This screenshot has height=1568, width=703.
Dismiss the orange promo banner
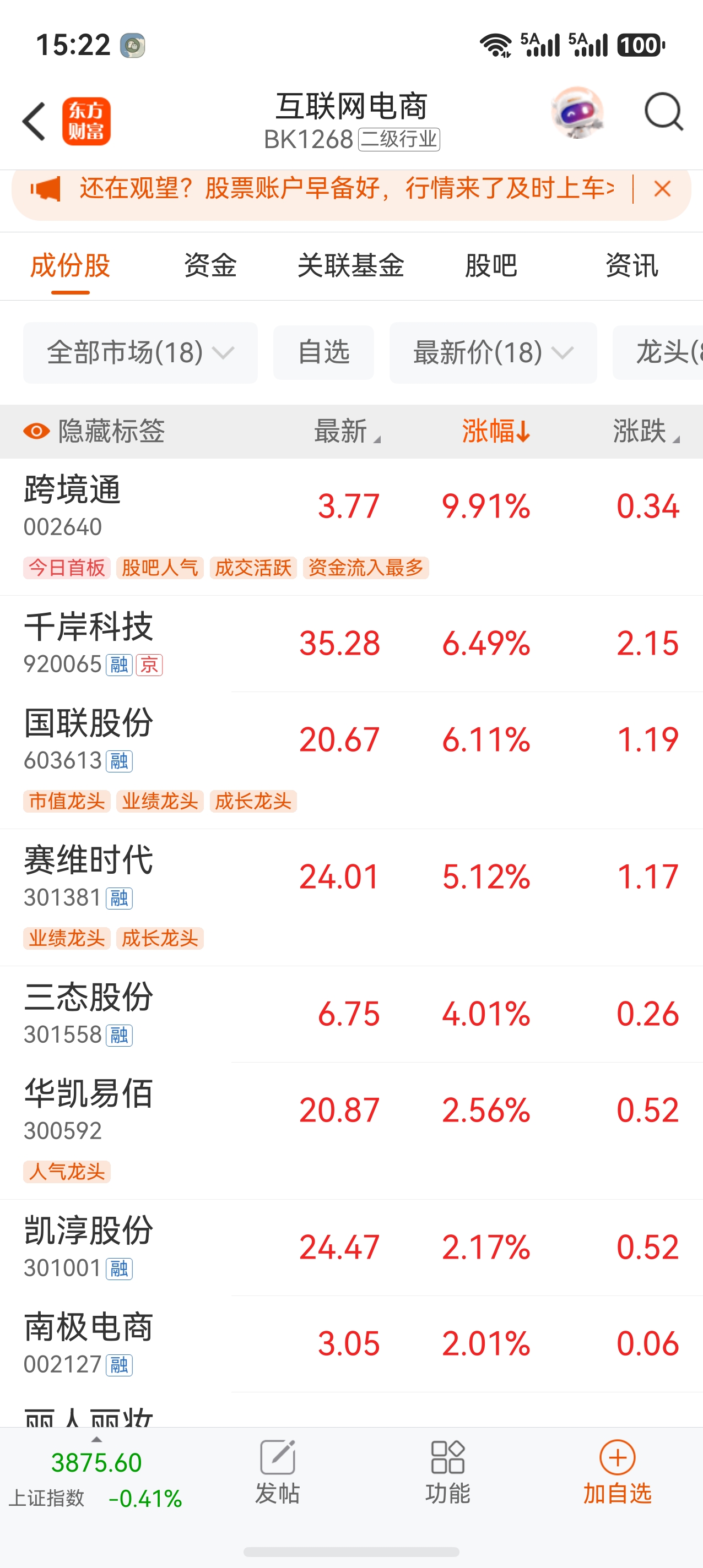662,189
